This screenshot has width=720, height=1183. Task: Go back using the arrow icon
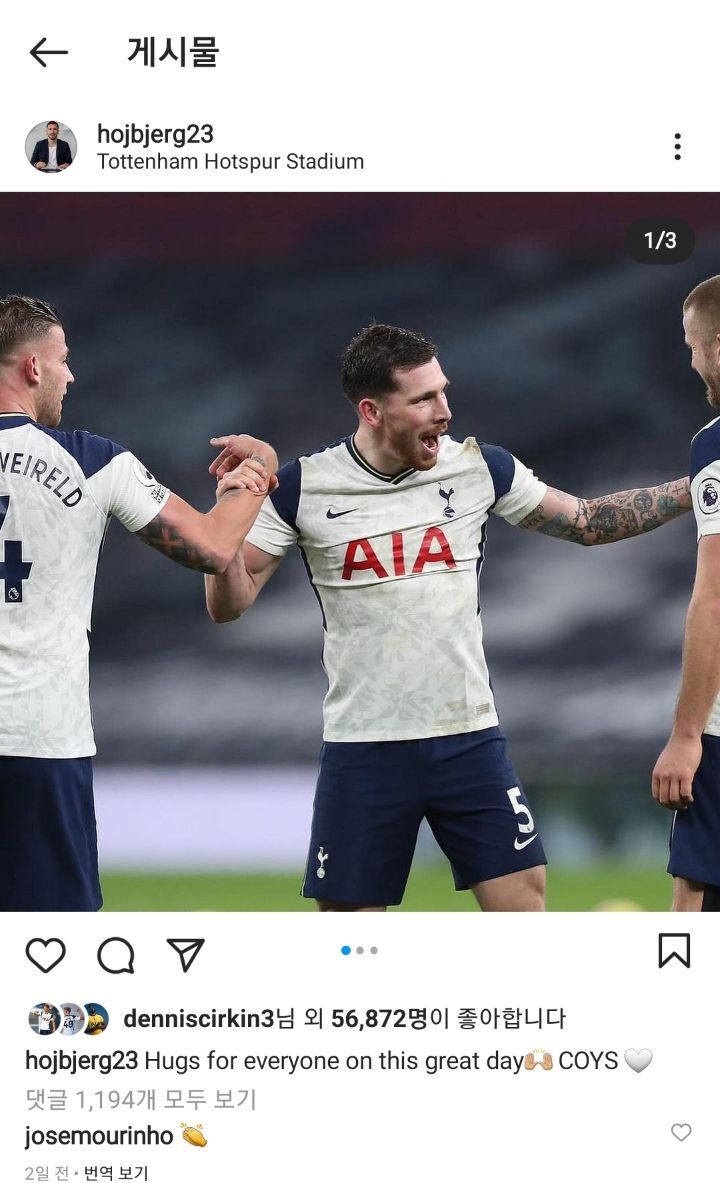48,52
